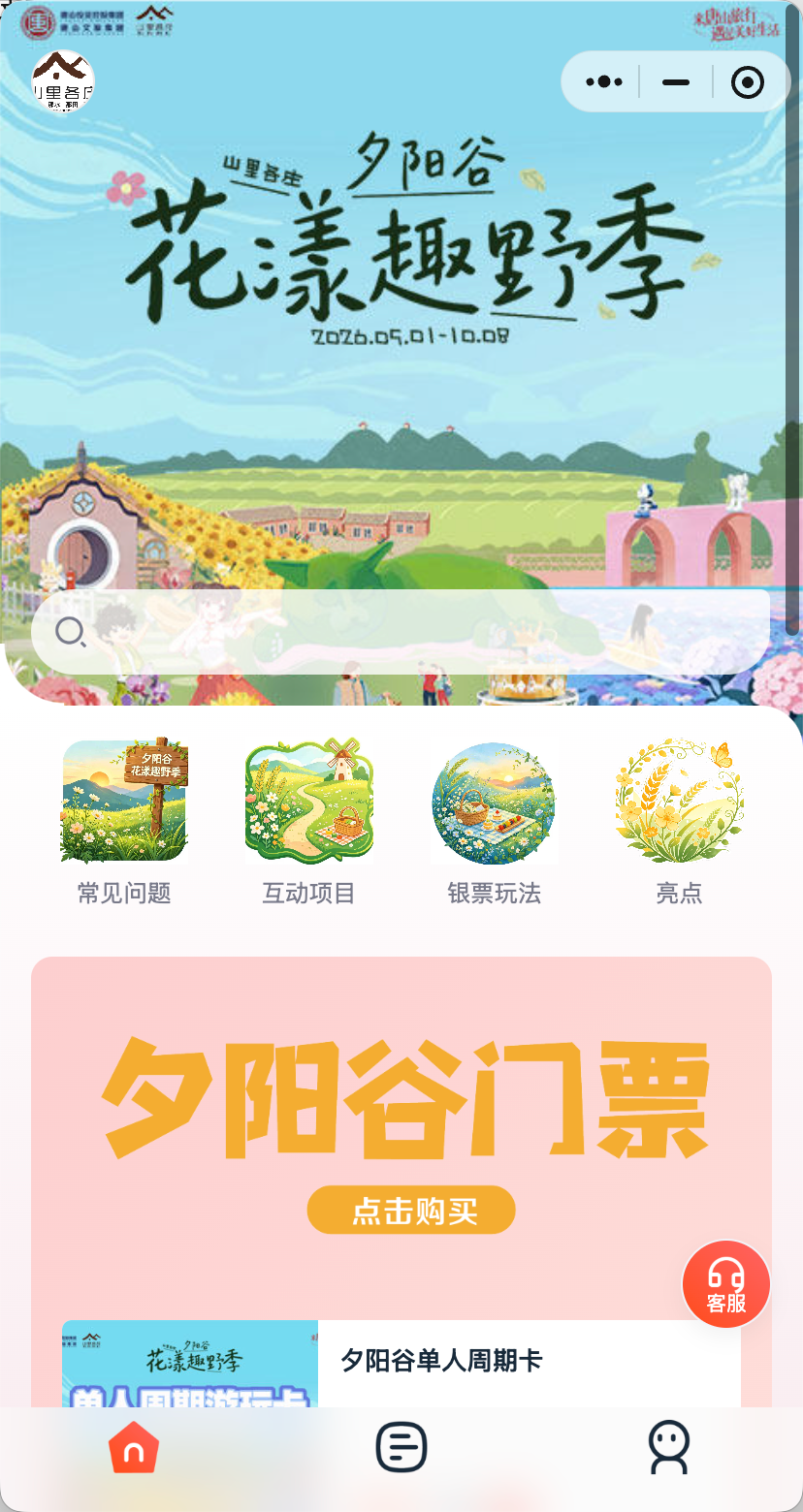Open 互动项目 section

pos(308,823)
